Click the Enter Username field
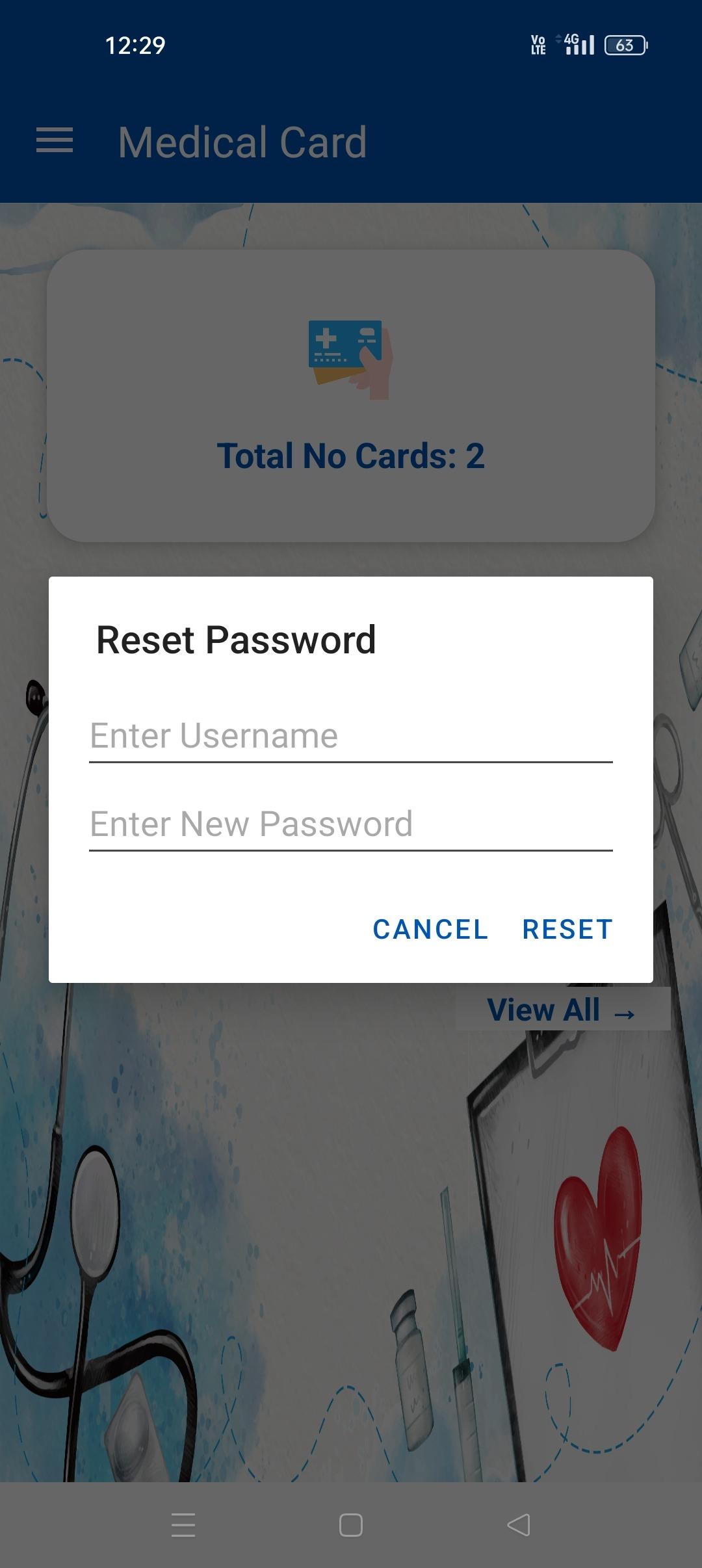The width and height of the screenshot is (702, 1568). click(x=350, y=735)
